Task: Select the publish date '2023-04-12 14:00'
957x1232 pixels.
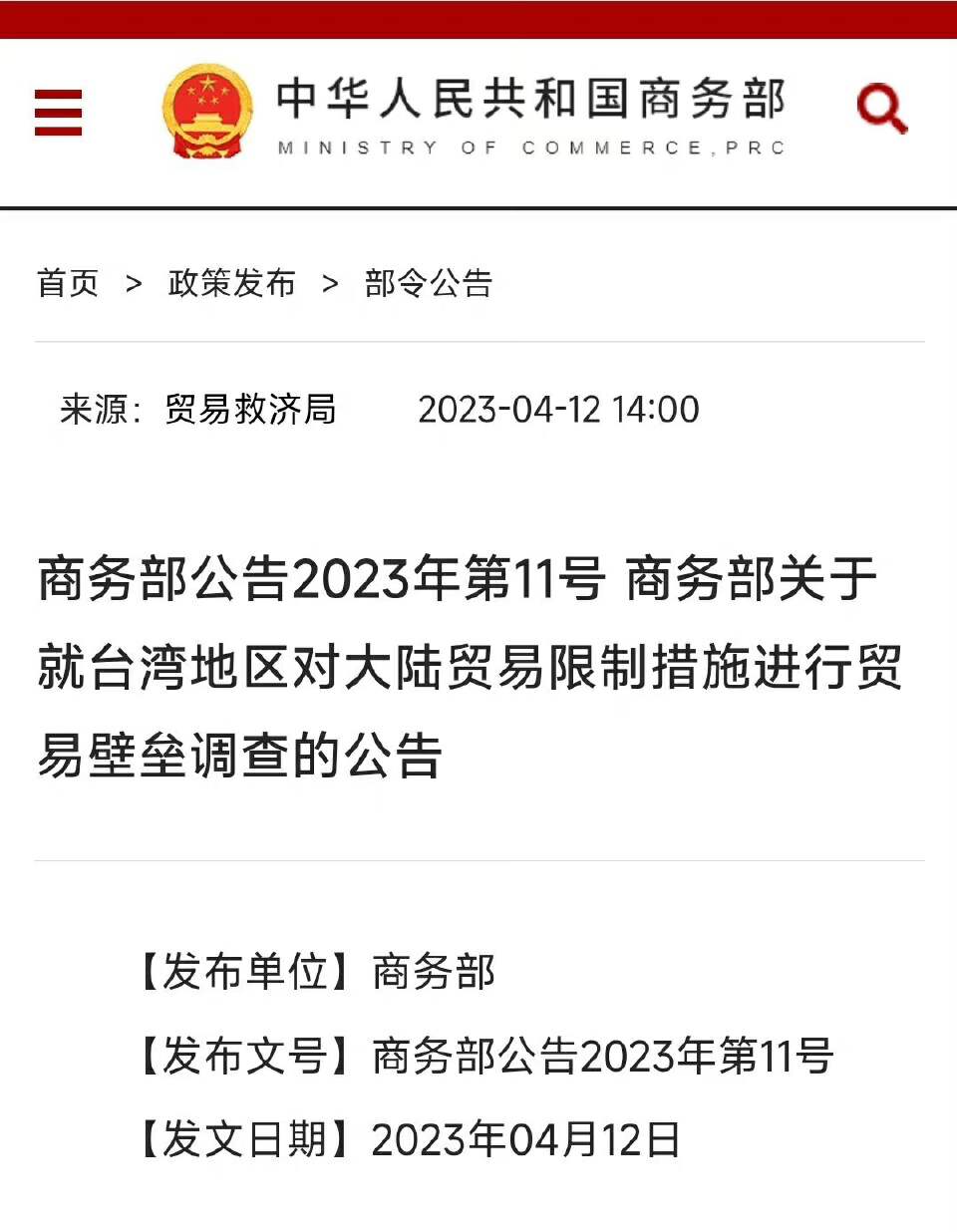Action: coord(559,410)
